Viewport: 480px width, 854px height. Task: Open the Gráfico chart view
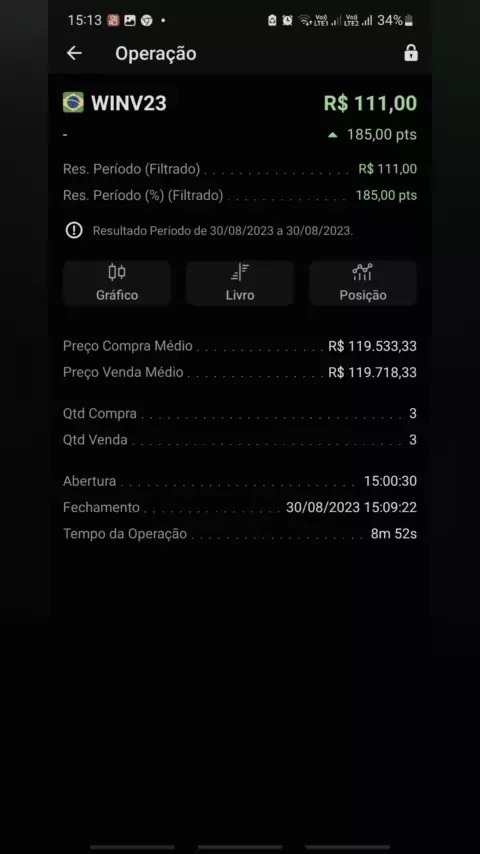pyautogui.click(x=117, y=283)
